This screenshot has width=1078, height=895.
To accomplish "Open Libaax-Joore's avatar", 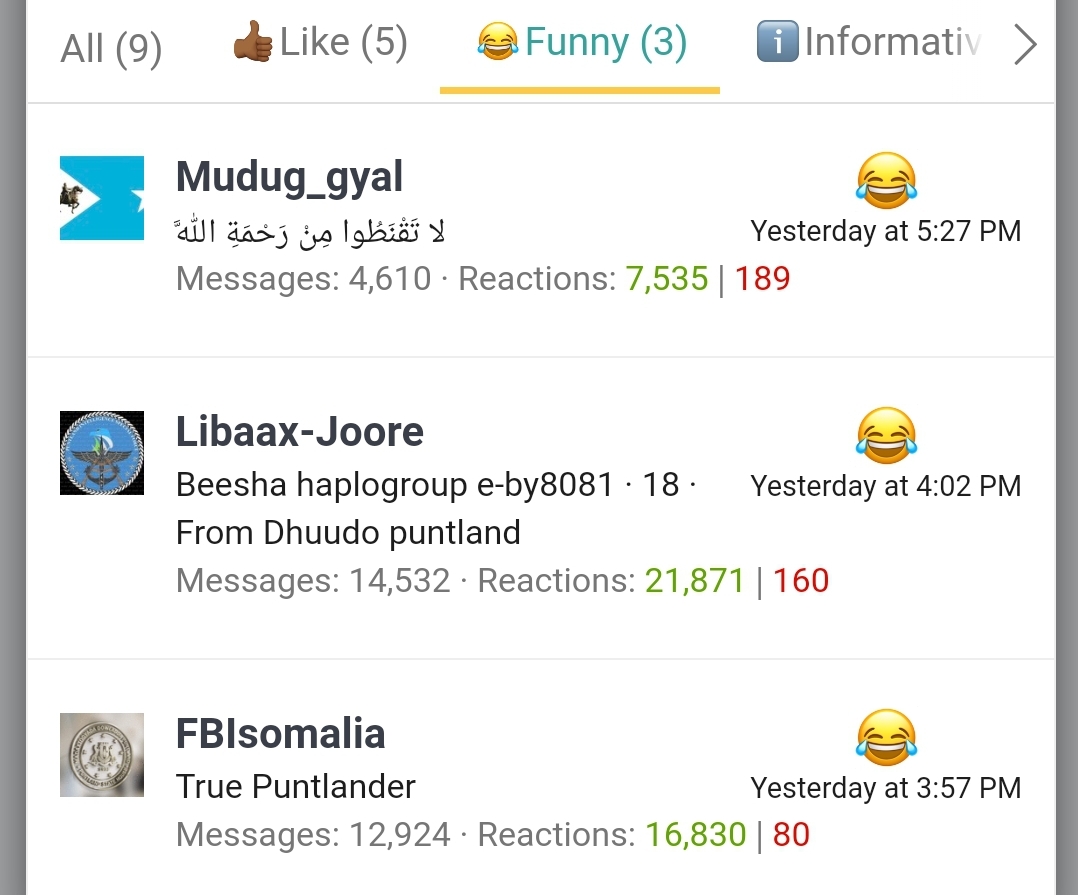I will (x=102, y=453).
